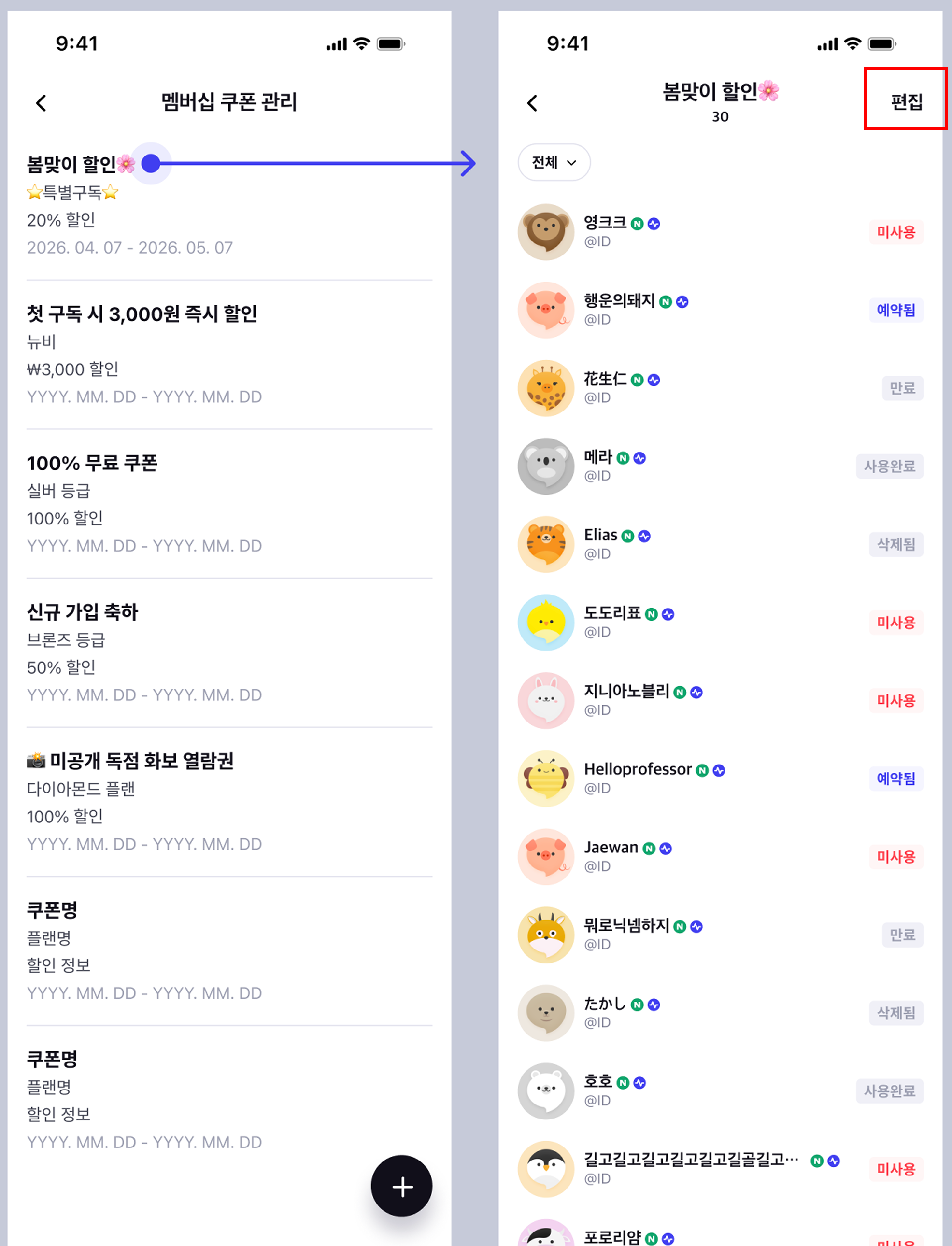Open the member 호호
This screenshot has height=1246, width=952.
coord(720,1091)
